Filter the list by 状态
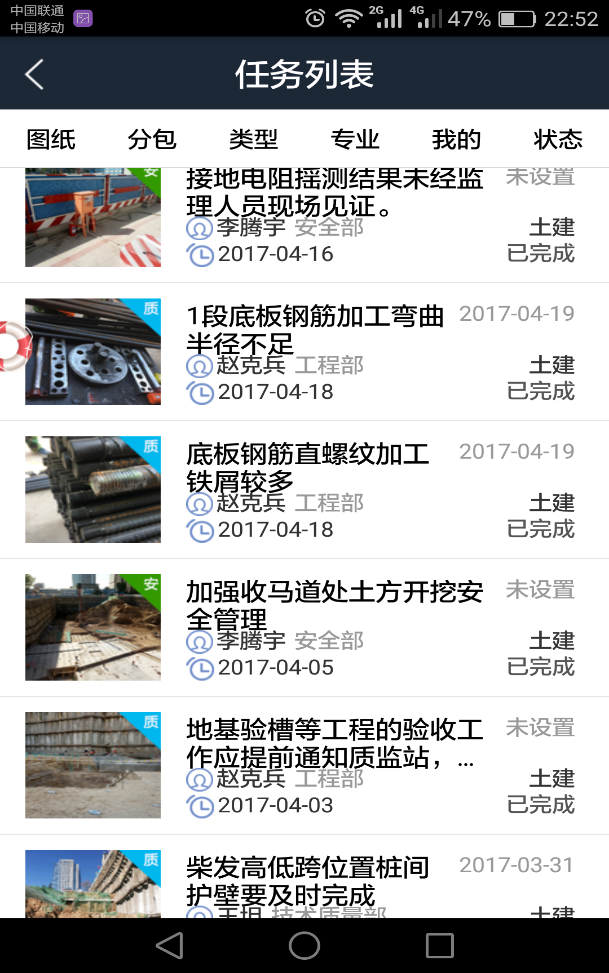 coord(557,139)
